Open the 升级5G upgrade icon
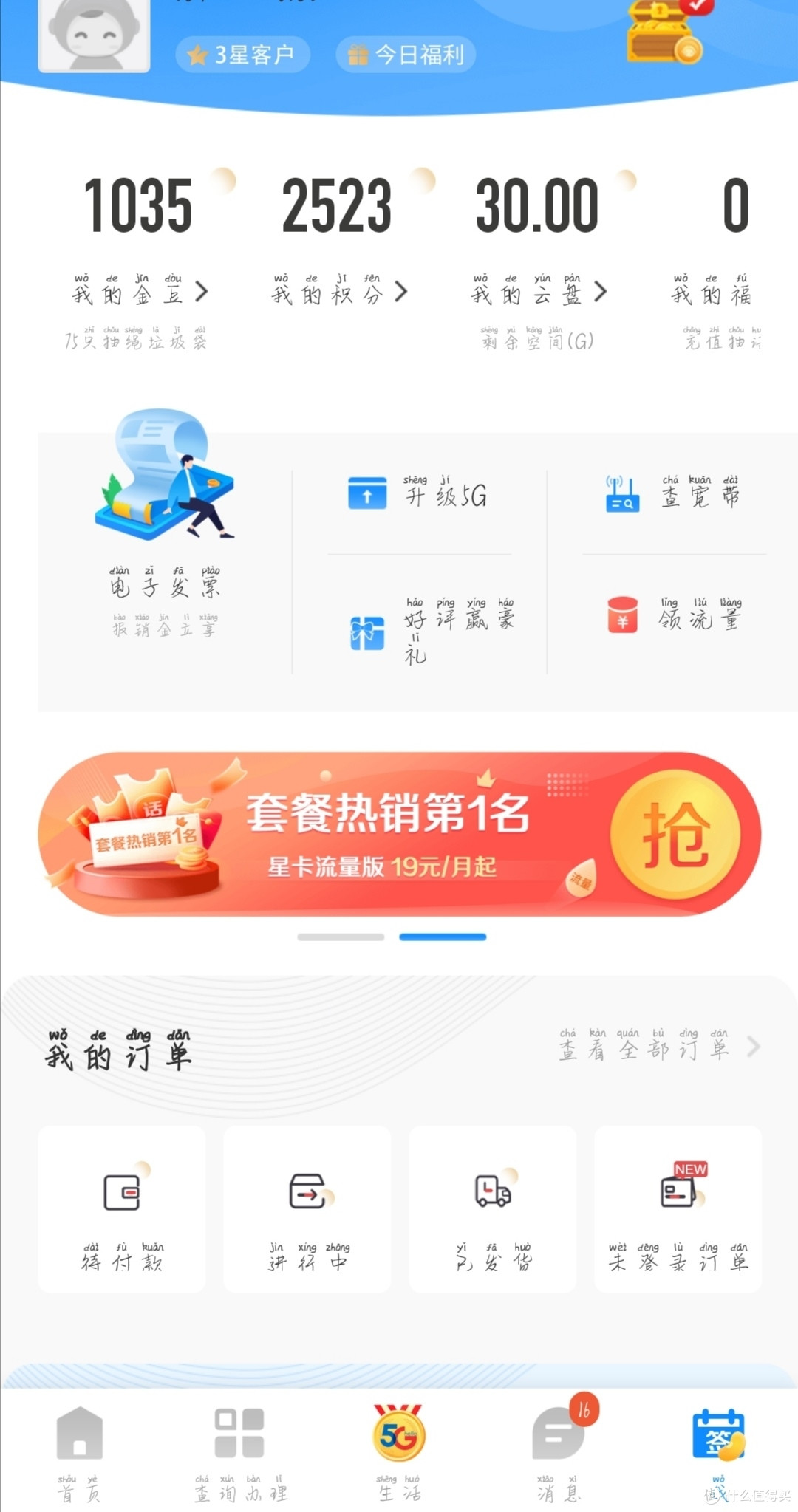Screen dimensions: 798x1512 click(367, 493)
